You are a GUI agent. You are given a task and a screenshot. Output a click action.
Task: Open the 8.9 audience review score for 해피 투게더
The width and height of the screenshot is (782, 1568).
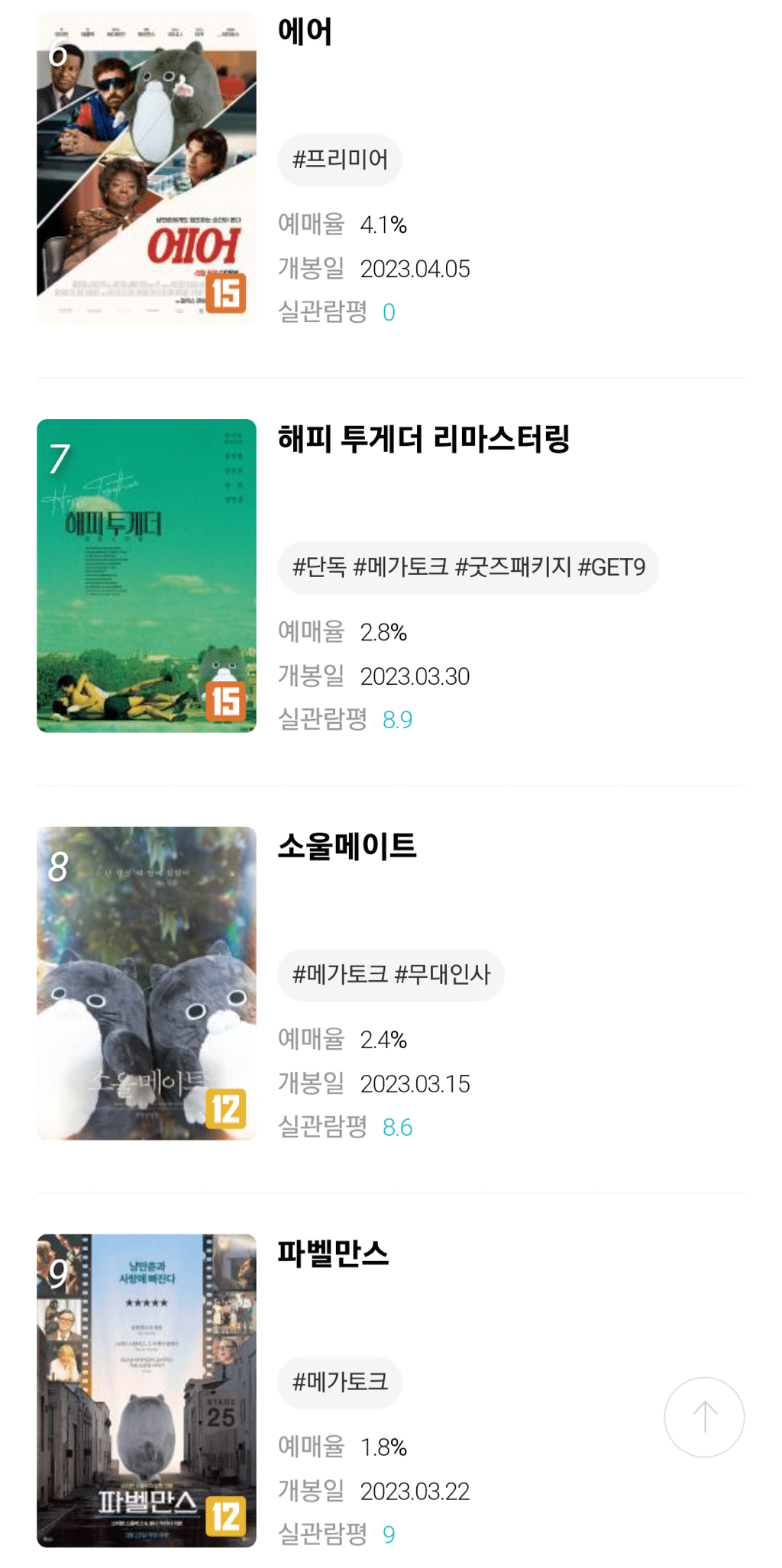pos(397,718)
